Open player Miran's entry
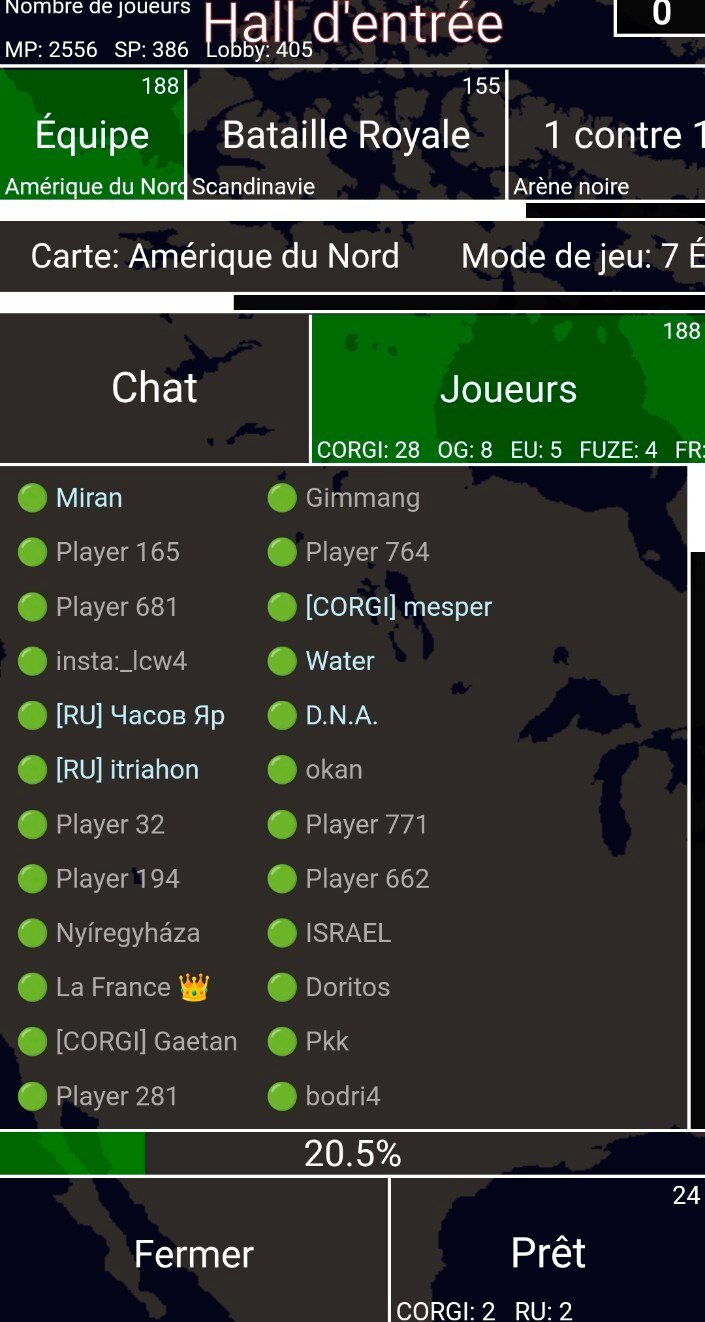This screenshot has width=705, height=1322. 89,498
